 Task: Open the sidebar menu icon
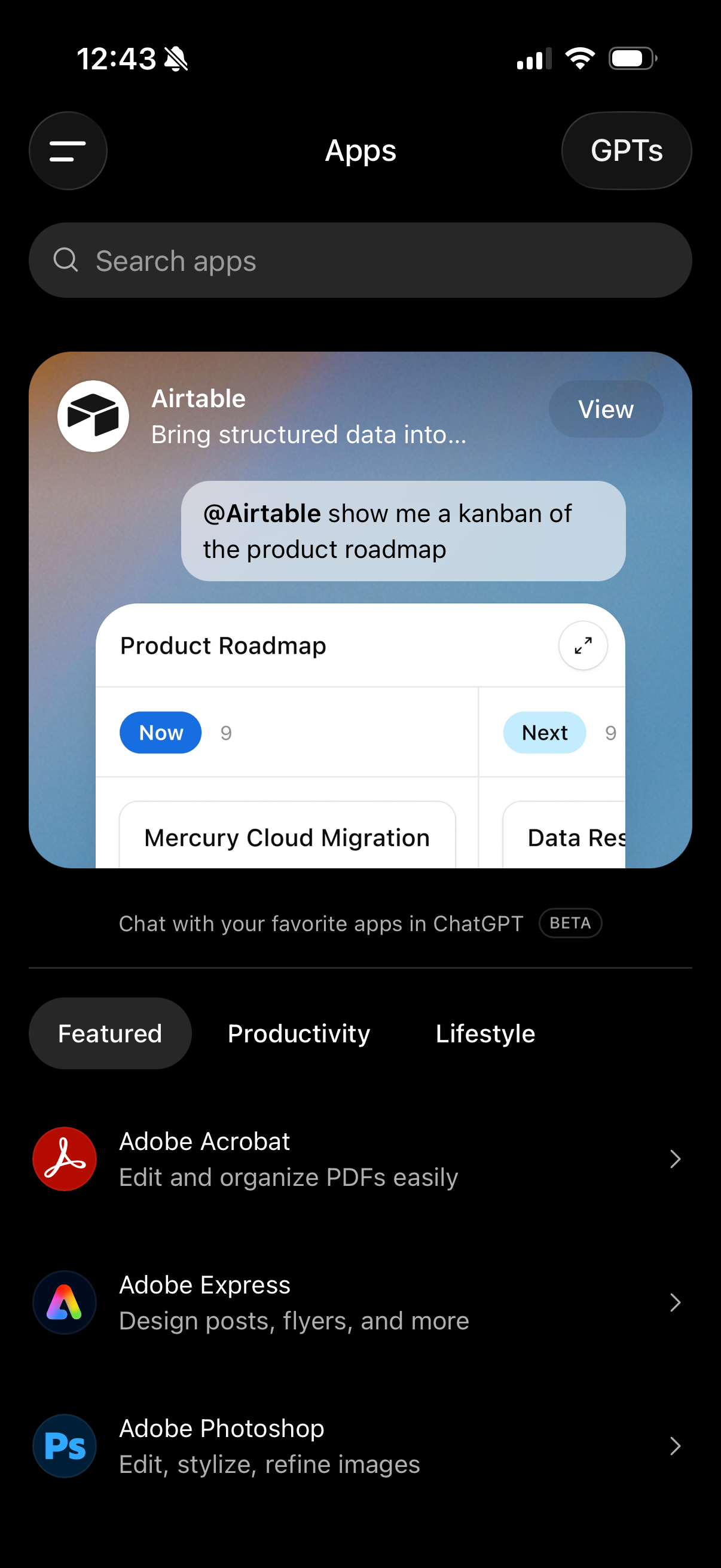pos(68,150)
